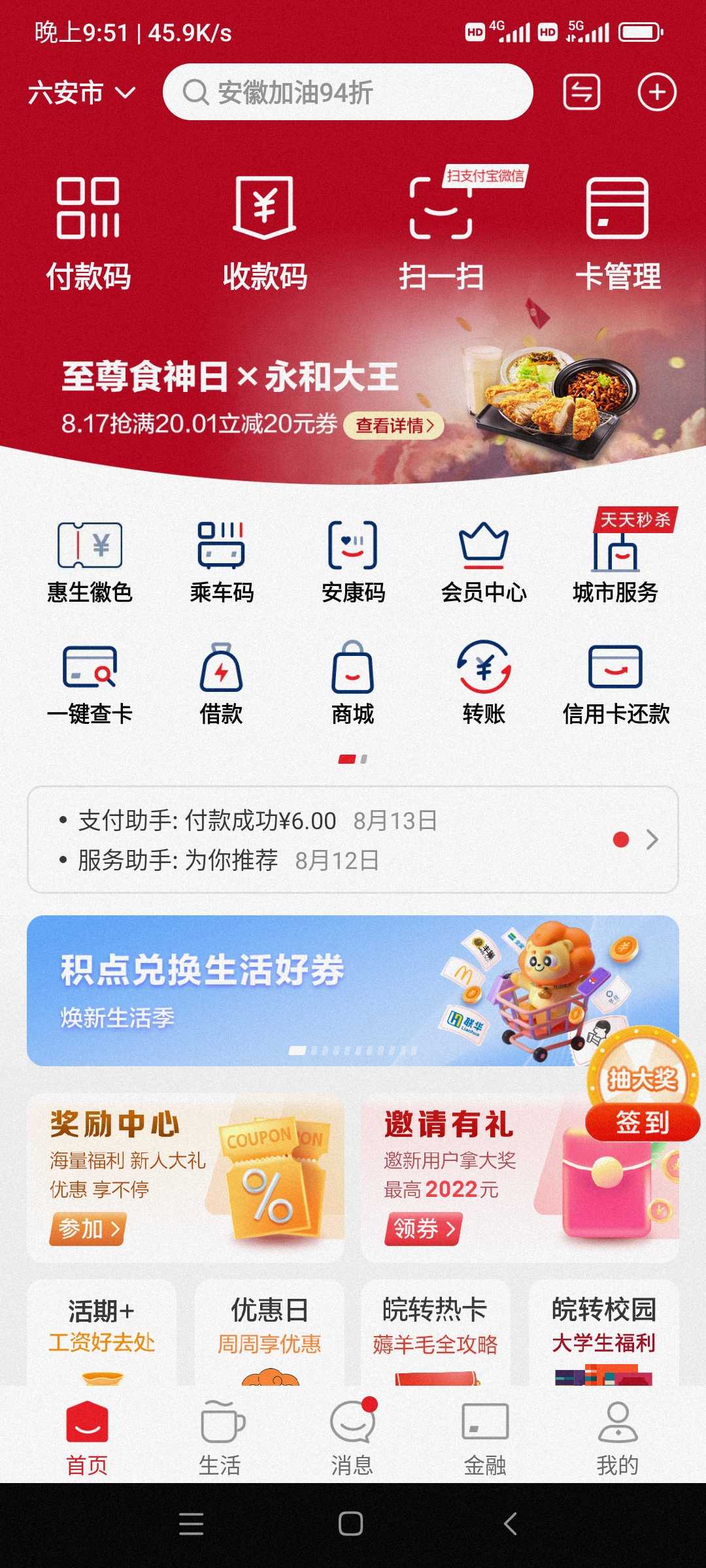Open 乘车码 transit code

[x=222, y=562]
